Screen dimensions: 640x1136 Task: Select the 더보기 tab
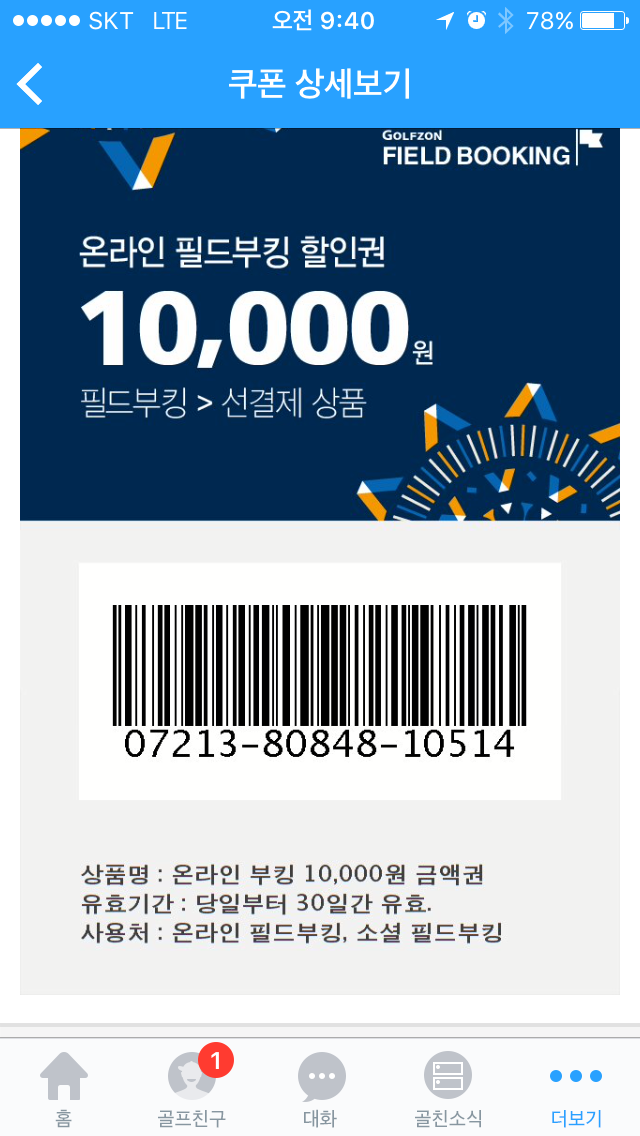[576, 1087]
